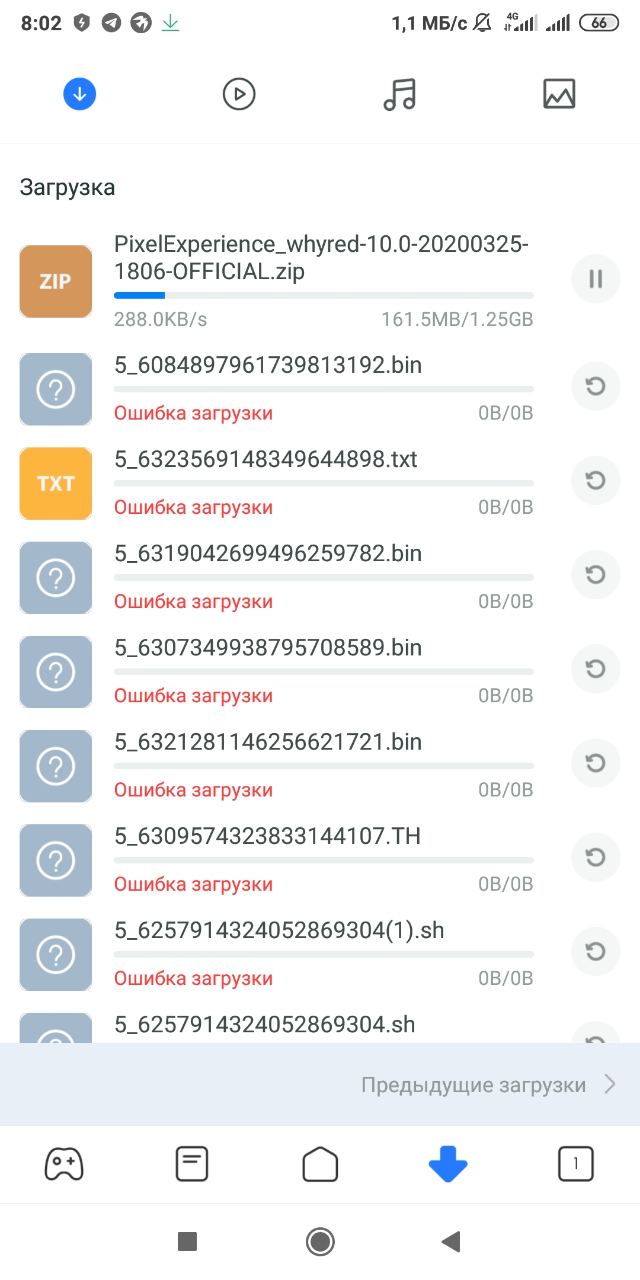Screen dimensions: 640x1280
Task: Retry download of 5_6084897961739813192.bin
Action: (595, 386)
